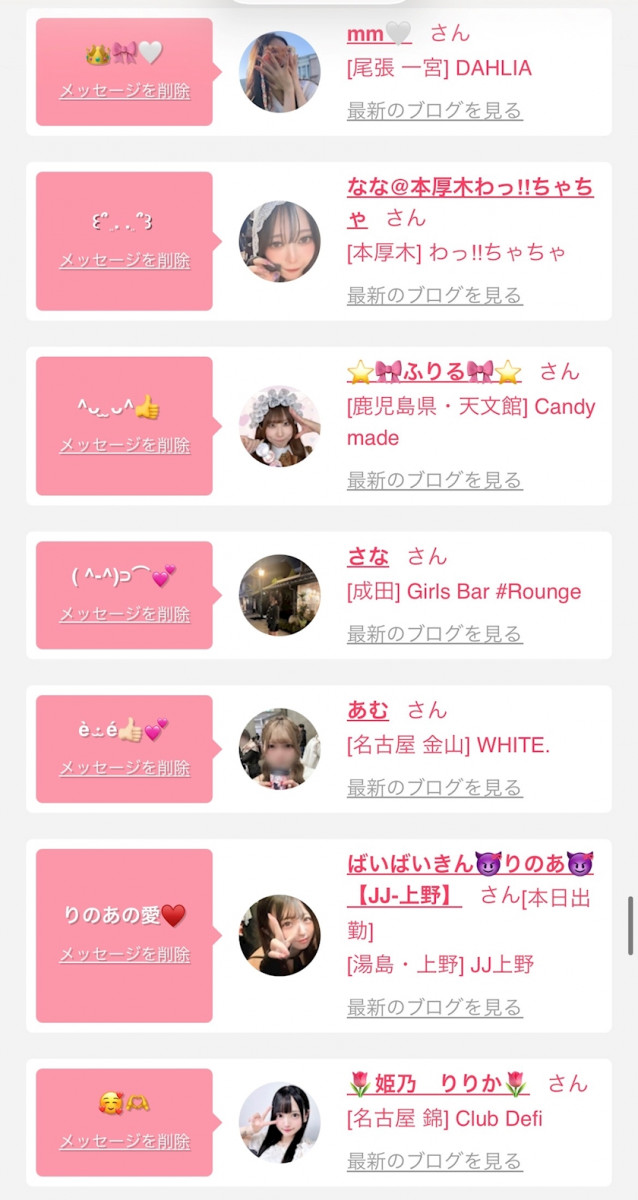Open 姫乃 りりか's profile name link
The height and width of the screenshot is (1200, 638).
click(438, 1084)
